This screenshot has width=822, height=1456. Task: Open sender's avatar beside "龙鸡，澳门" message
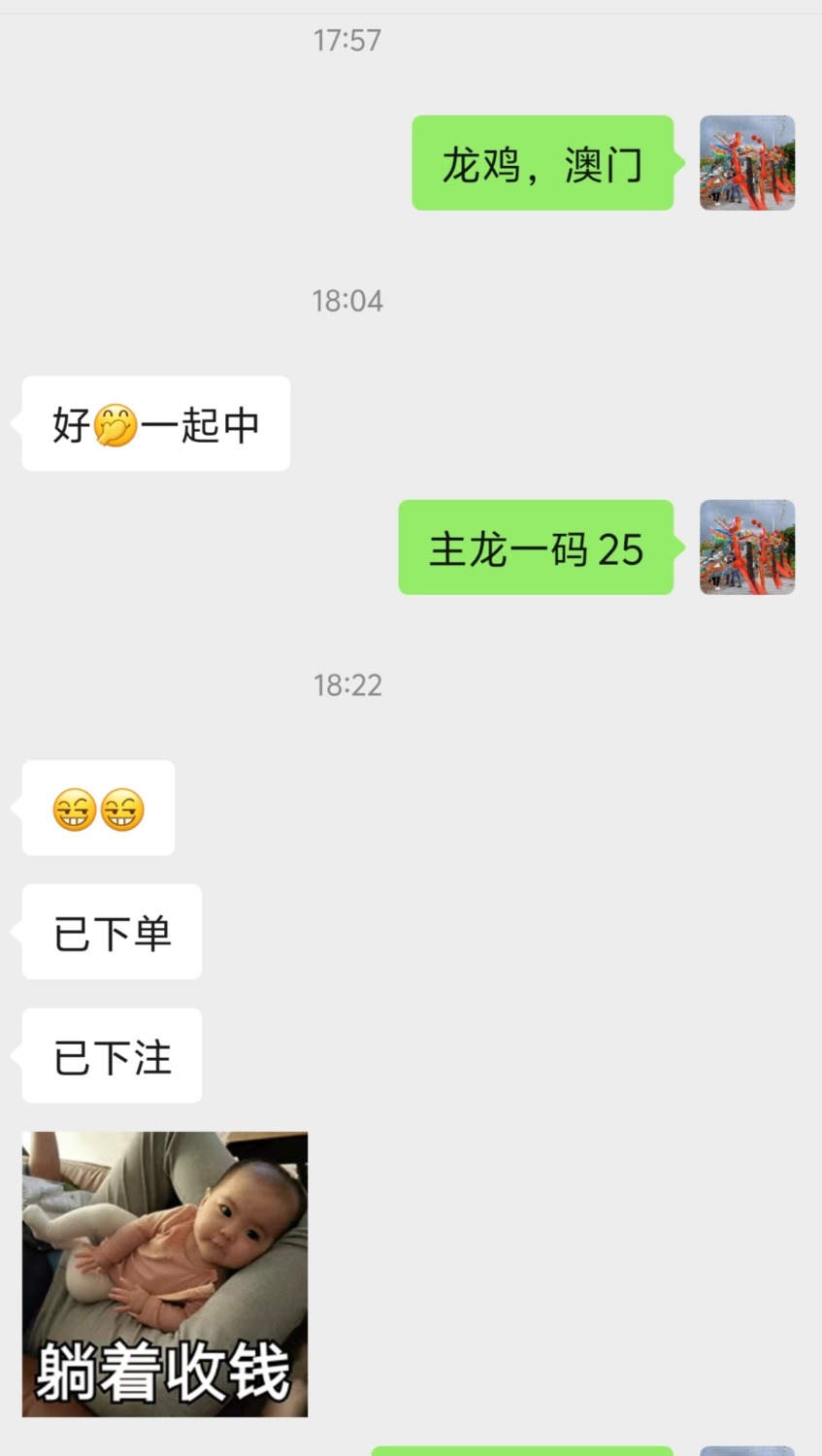746,163
